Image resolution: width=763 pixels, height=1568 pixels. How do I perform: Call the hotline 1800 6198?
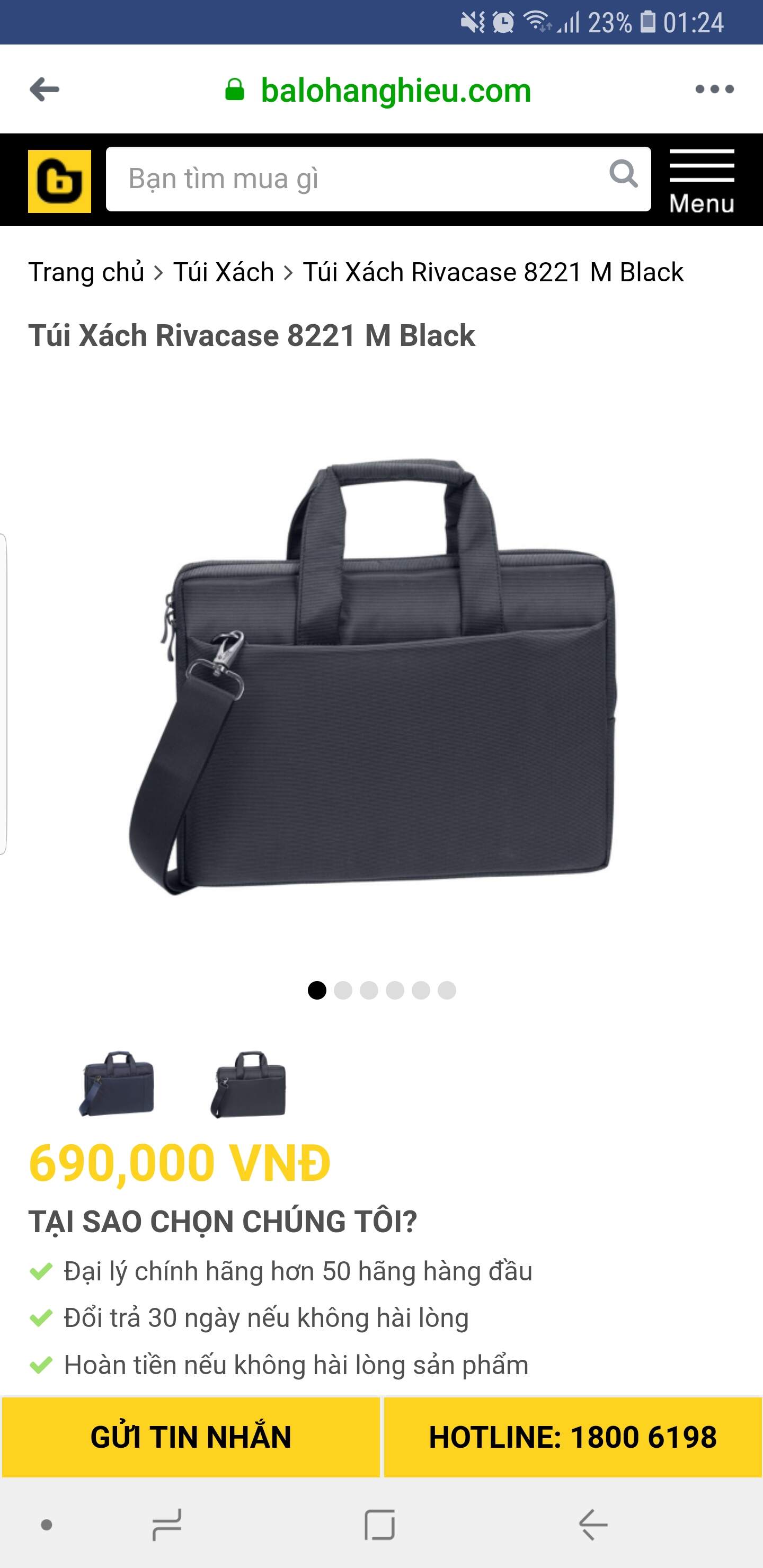pyautogui.click(x=572, y=1437)
